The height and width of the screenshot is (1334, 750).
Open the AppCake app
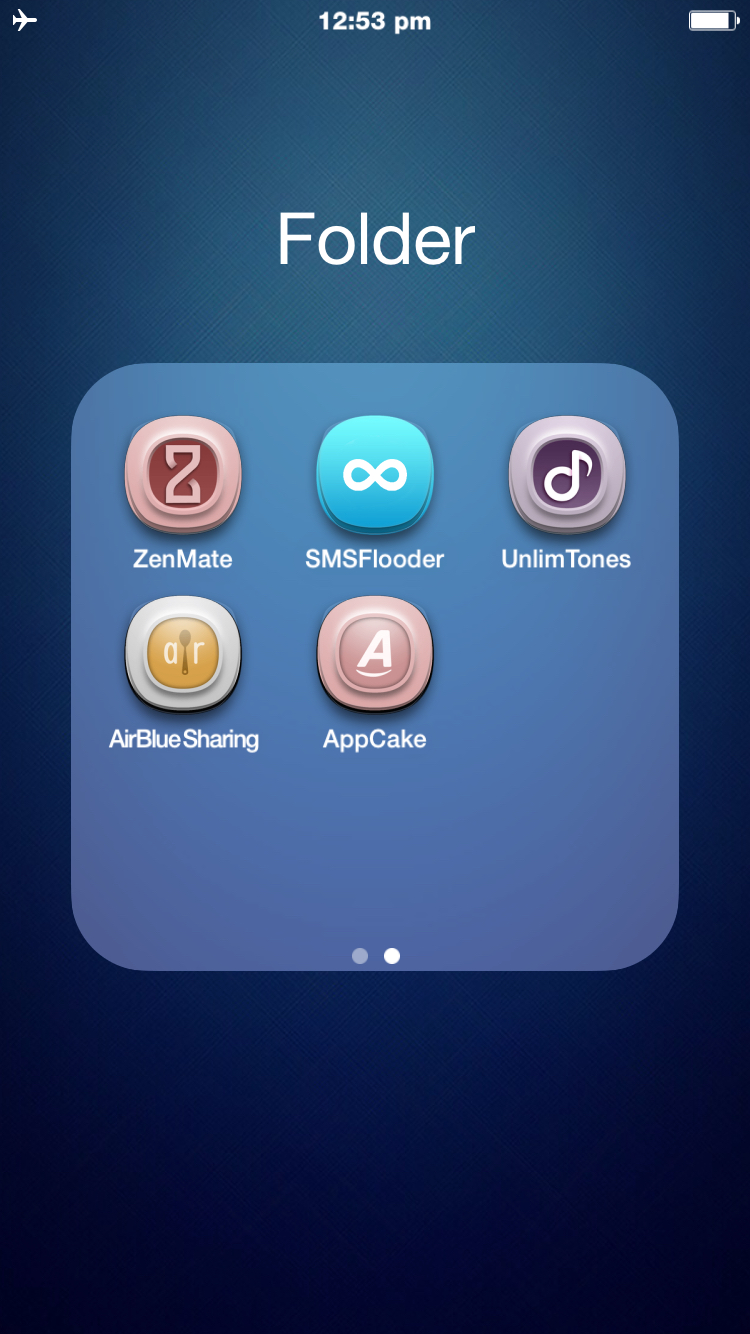375,655
